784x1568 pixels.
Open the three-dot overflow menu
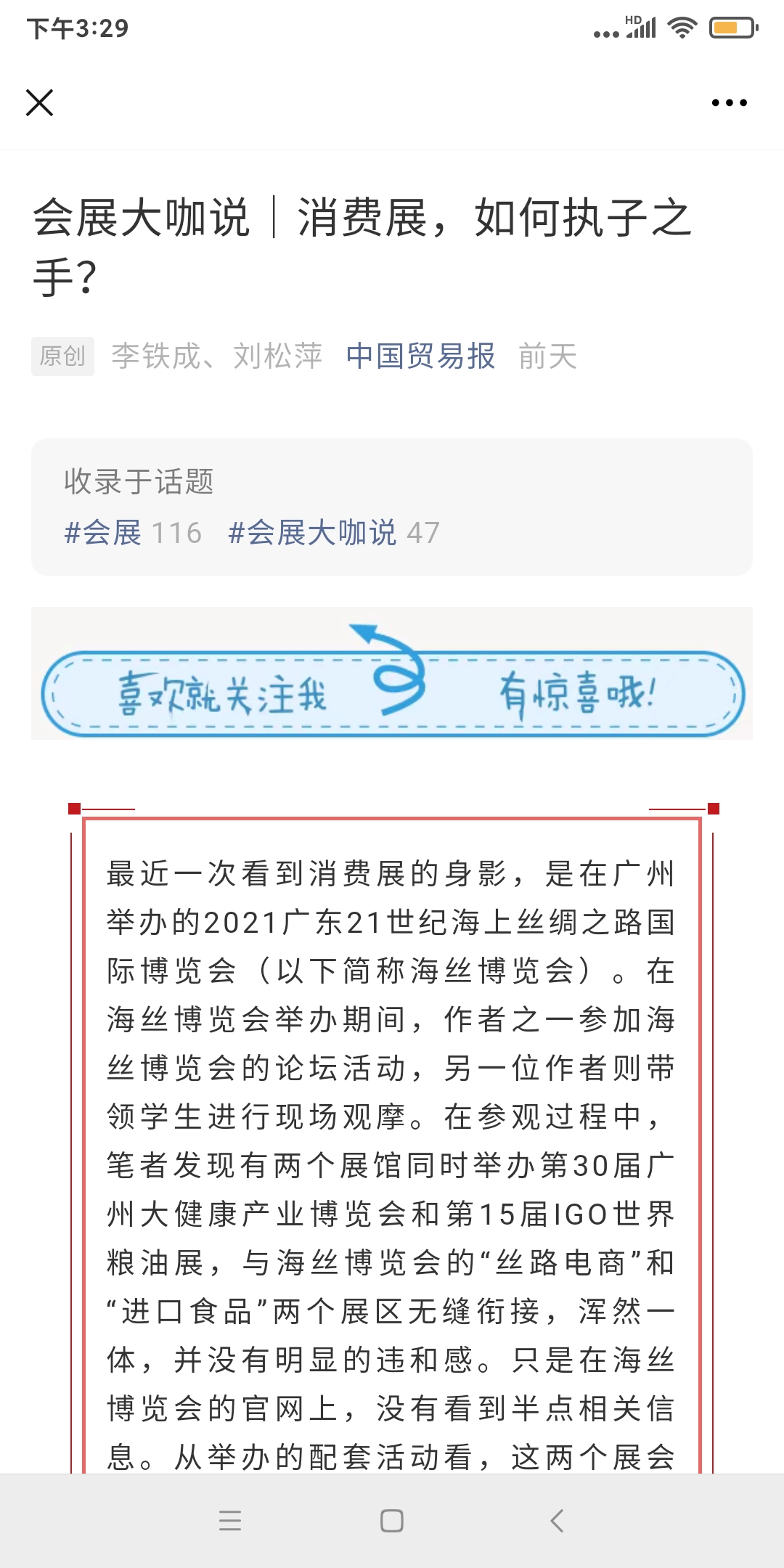click(x=729, y=103)
